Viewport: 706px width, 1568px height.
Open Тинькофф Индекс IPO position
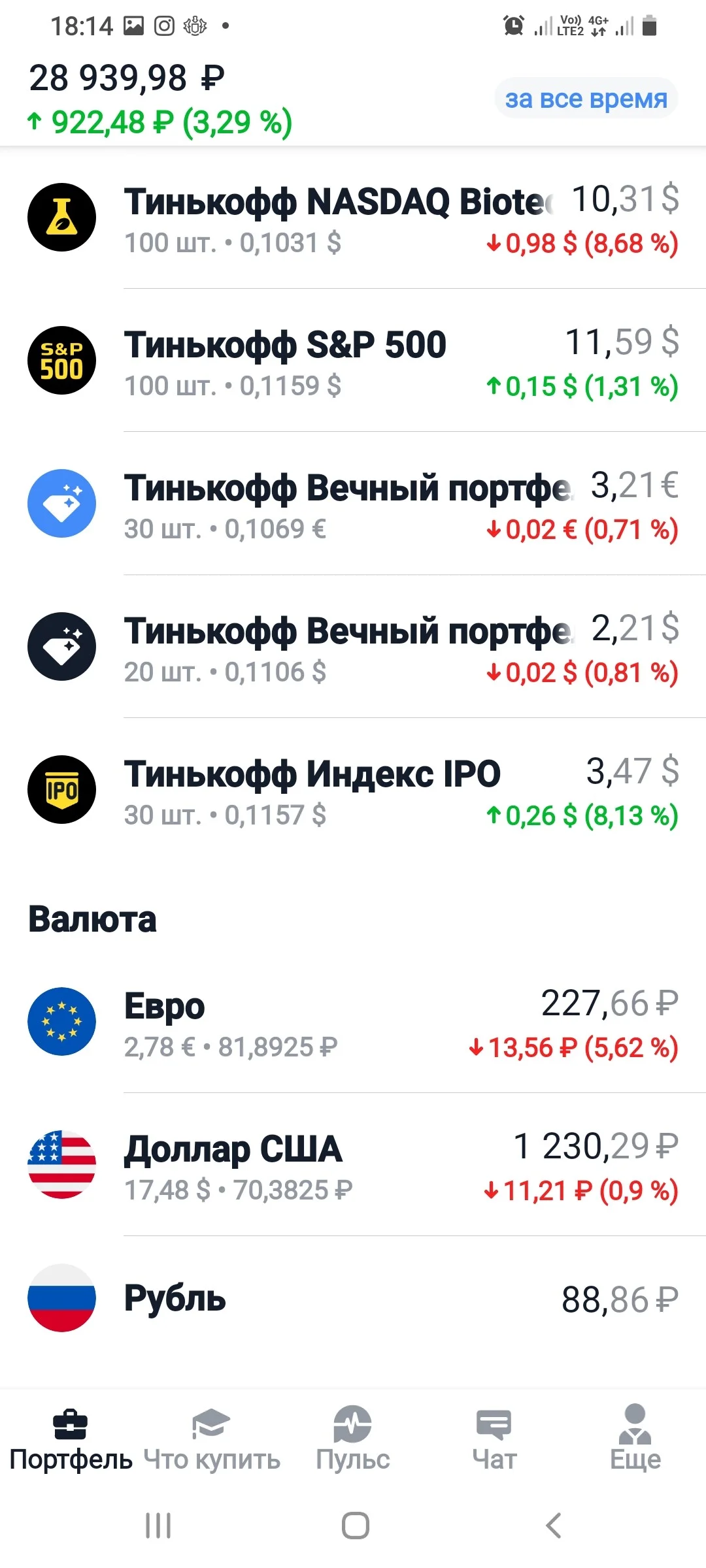pos(353,790)
